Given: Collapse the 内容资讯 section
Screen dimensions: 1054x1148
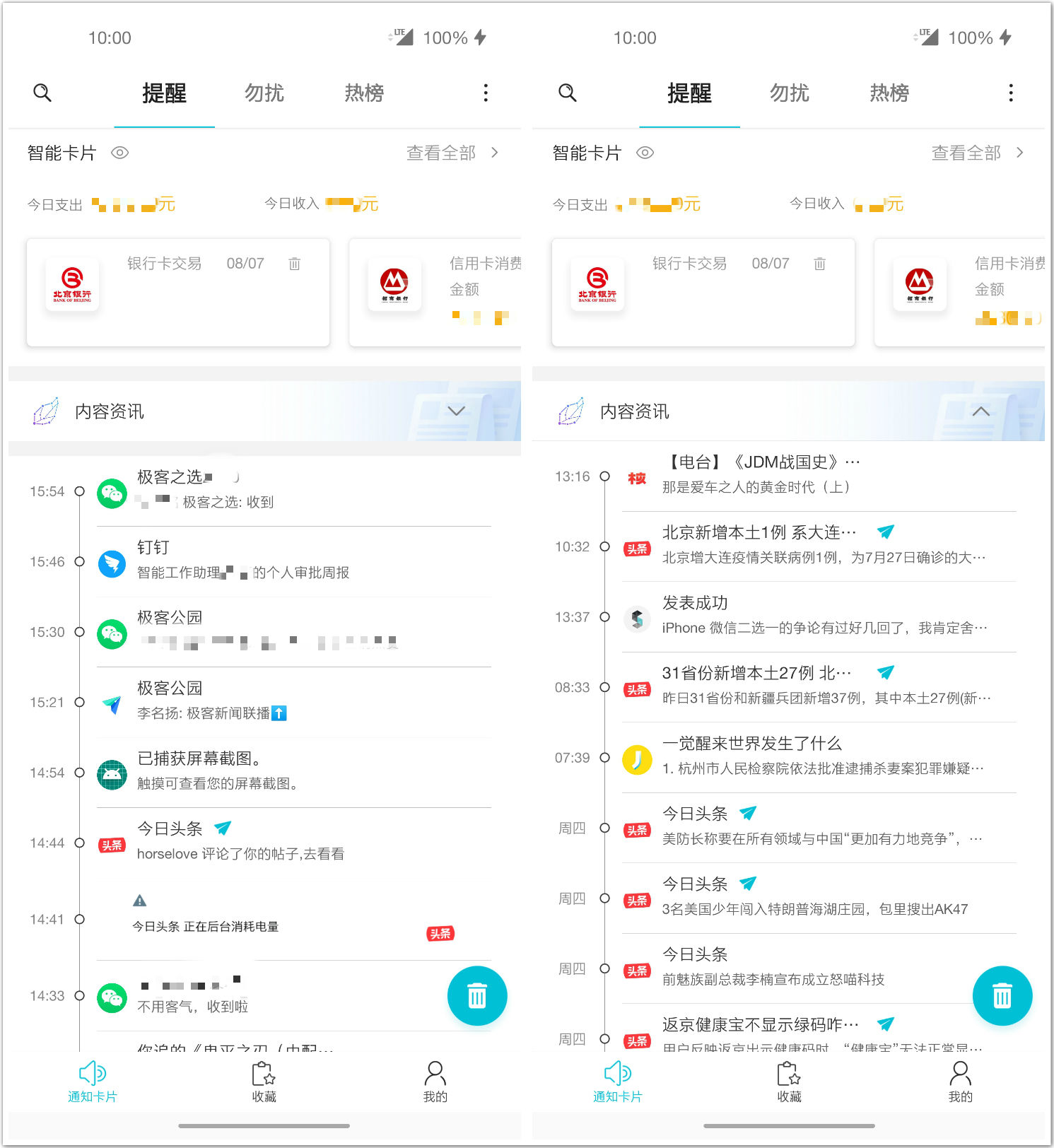Looking at the screenshot, I should tap(980, 411).
